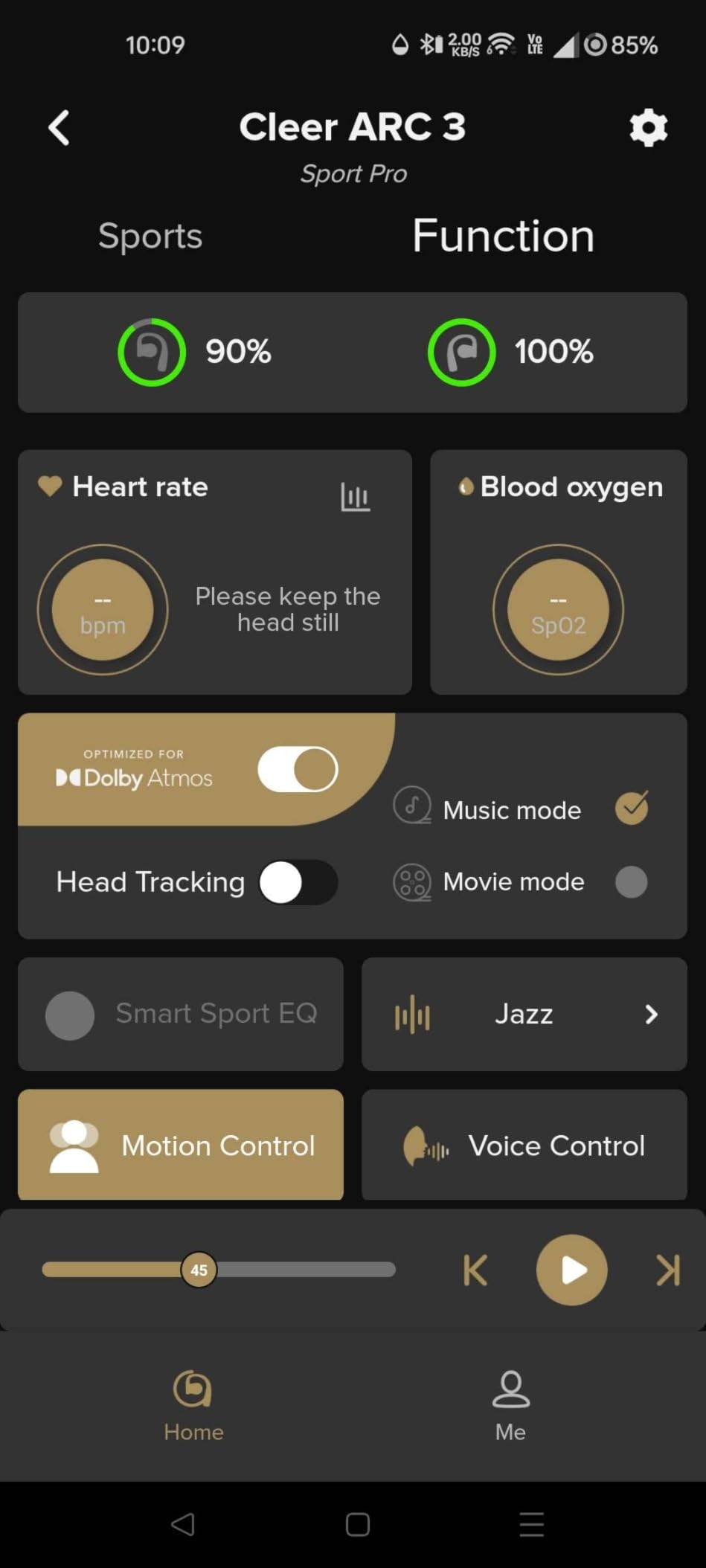Skip to the next track
Screen dimensions: 706x1568
pyautogui.click(x=667, y=1270)
